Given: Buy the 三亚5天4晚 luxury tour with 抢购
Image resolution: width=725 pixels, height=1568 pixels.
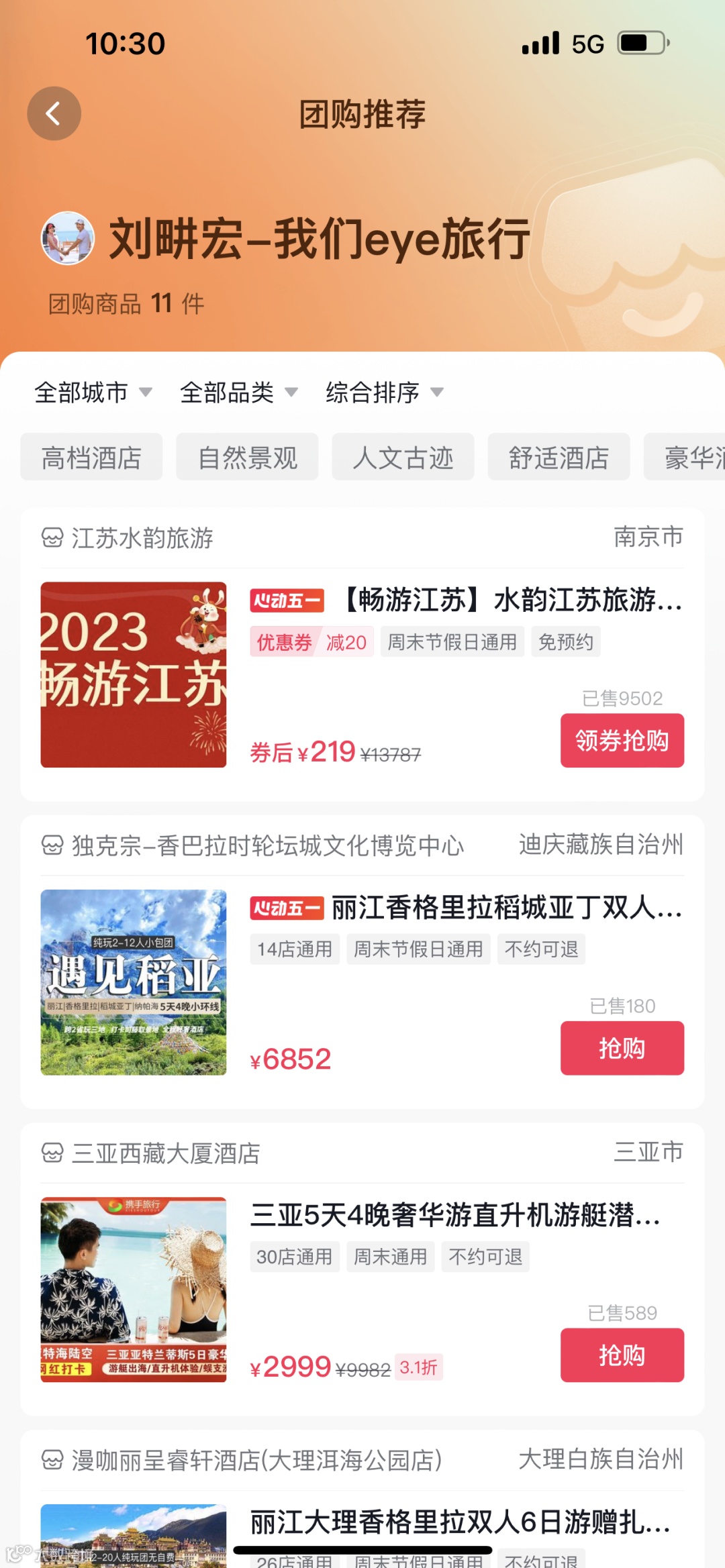Looking at the screenshot, I should 622,1355.
